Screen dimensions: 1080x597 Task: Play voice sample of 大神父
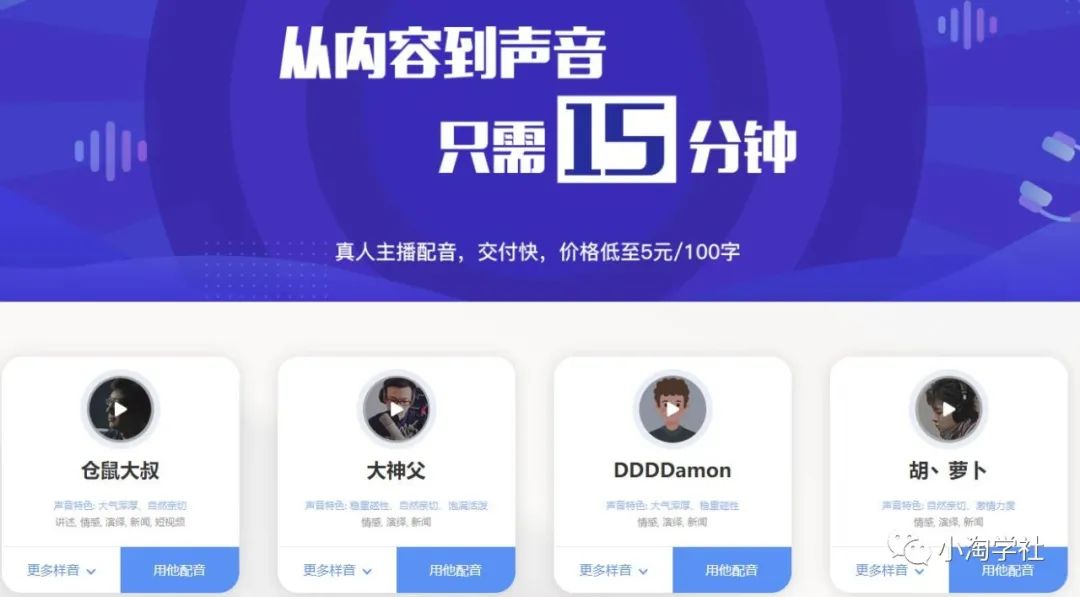396,409
